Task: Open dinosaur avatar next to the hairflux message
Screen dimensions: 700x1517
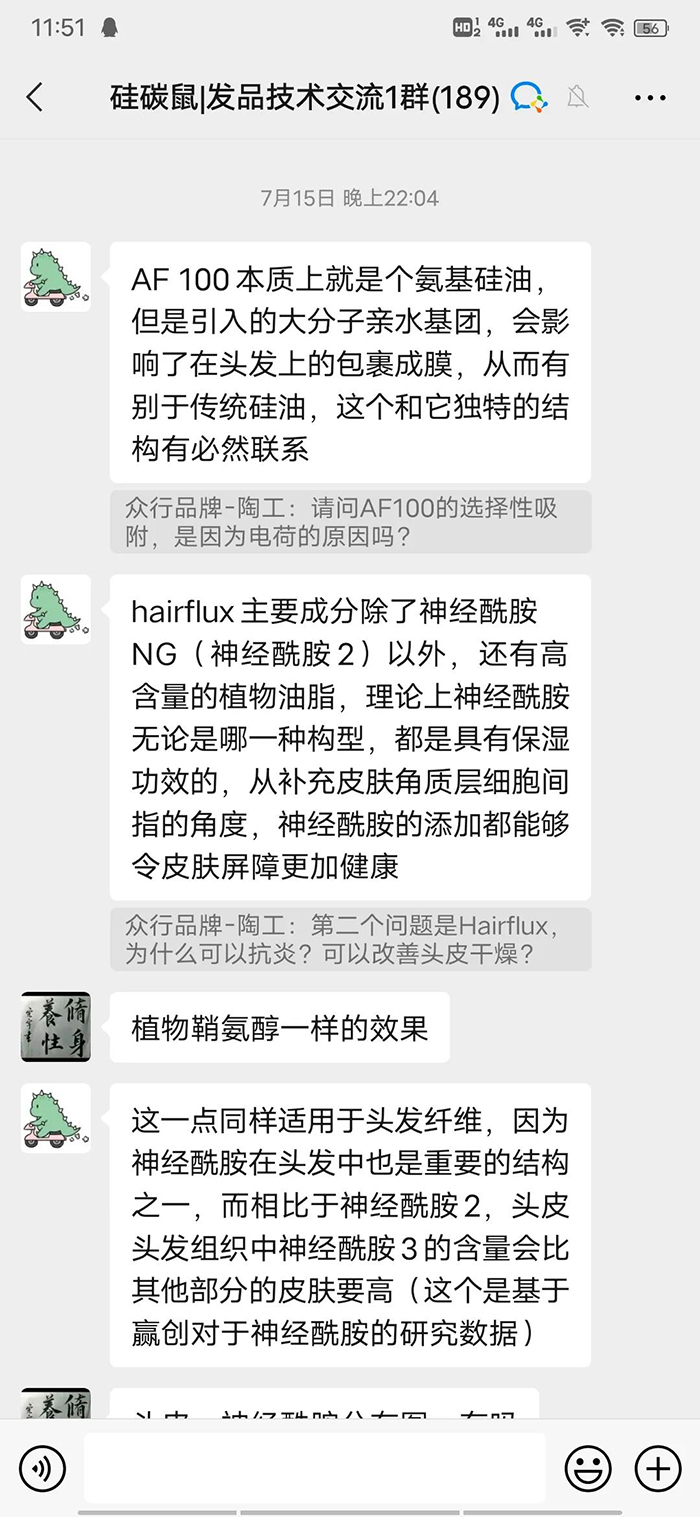Action: point(56,609)
